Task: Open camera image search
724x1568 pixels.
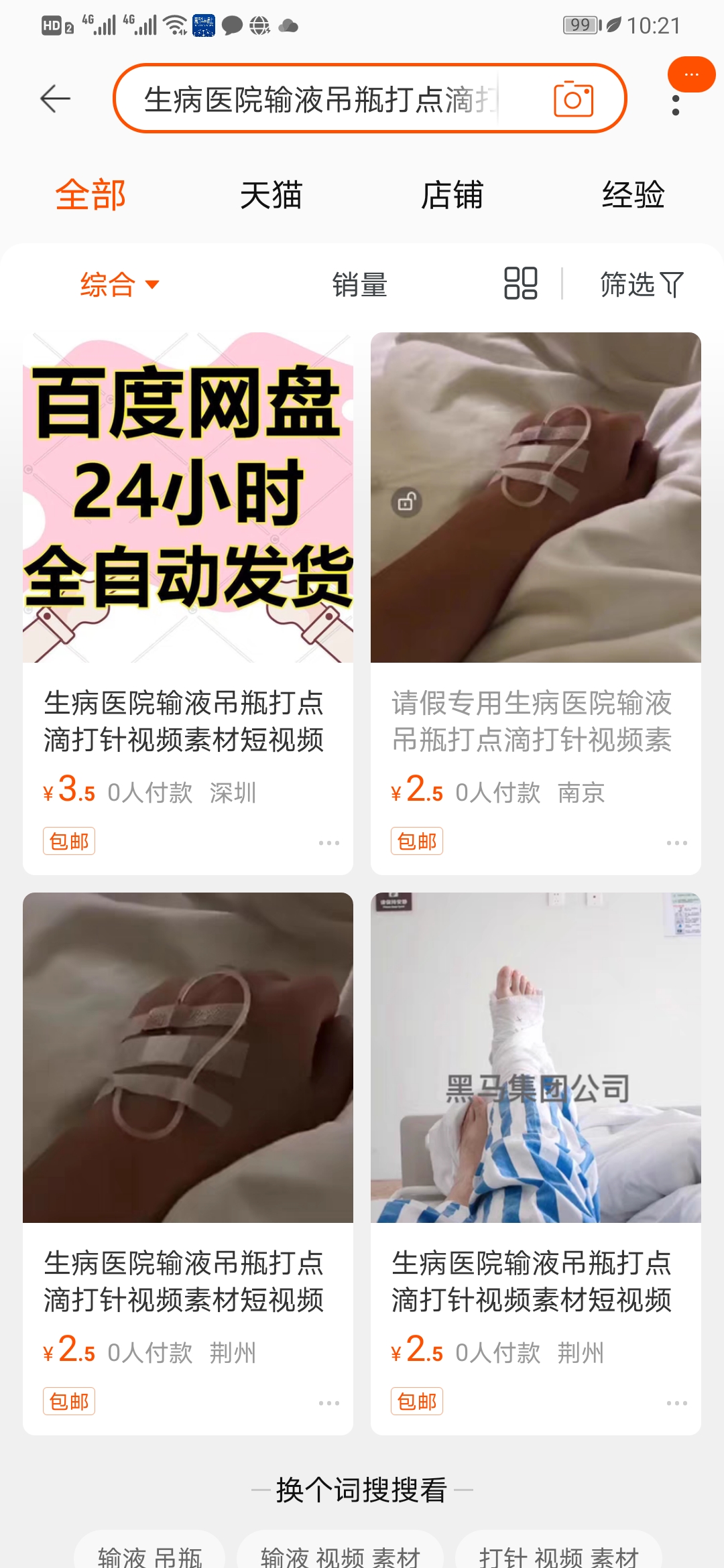Action: point(573,99)
